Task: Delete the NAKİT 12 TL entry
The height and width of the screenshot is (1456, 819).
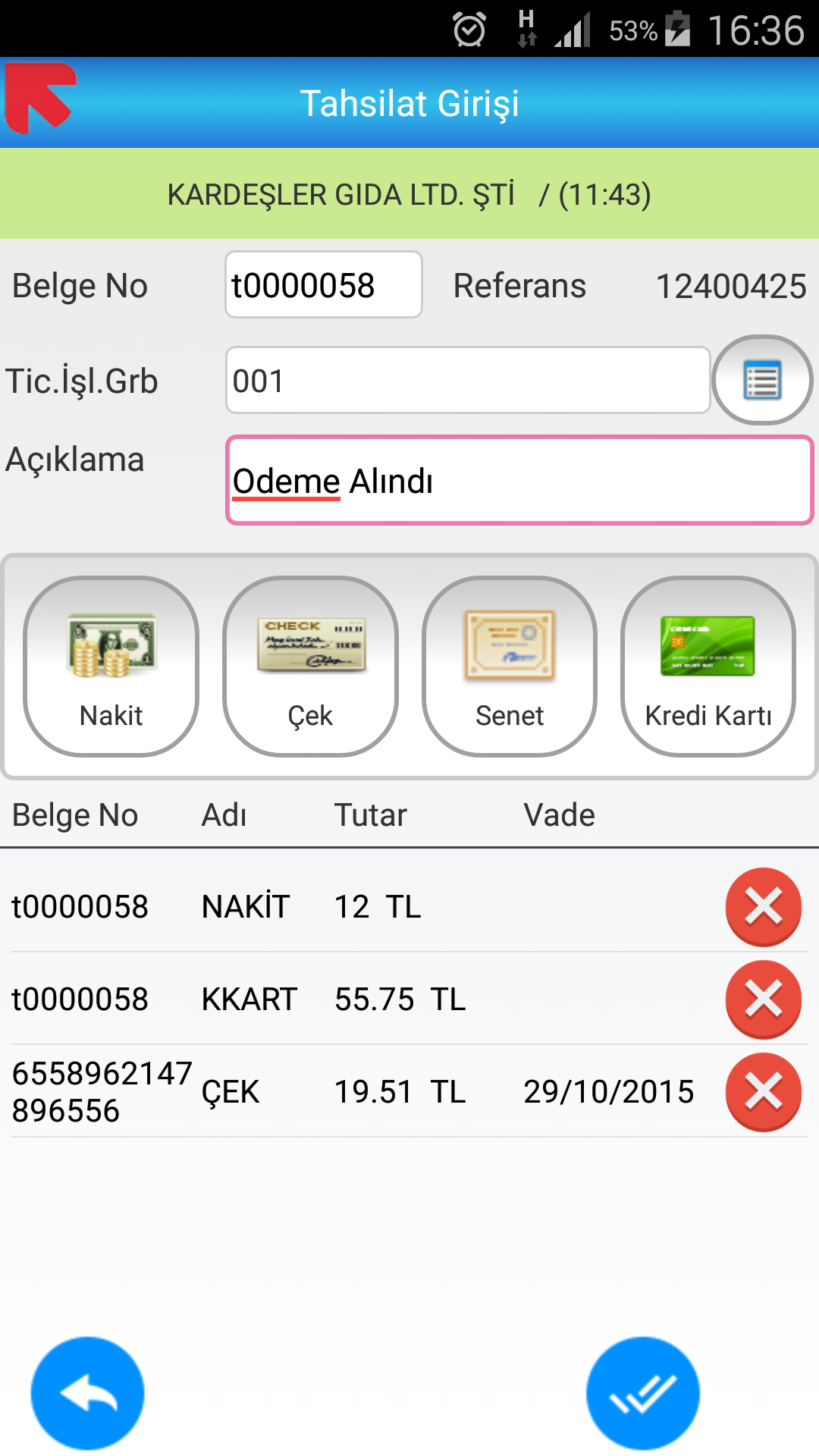Action: [764, 906]
